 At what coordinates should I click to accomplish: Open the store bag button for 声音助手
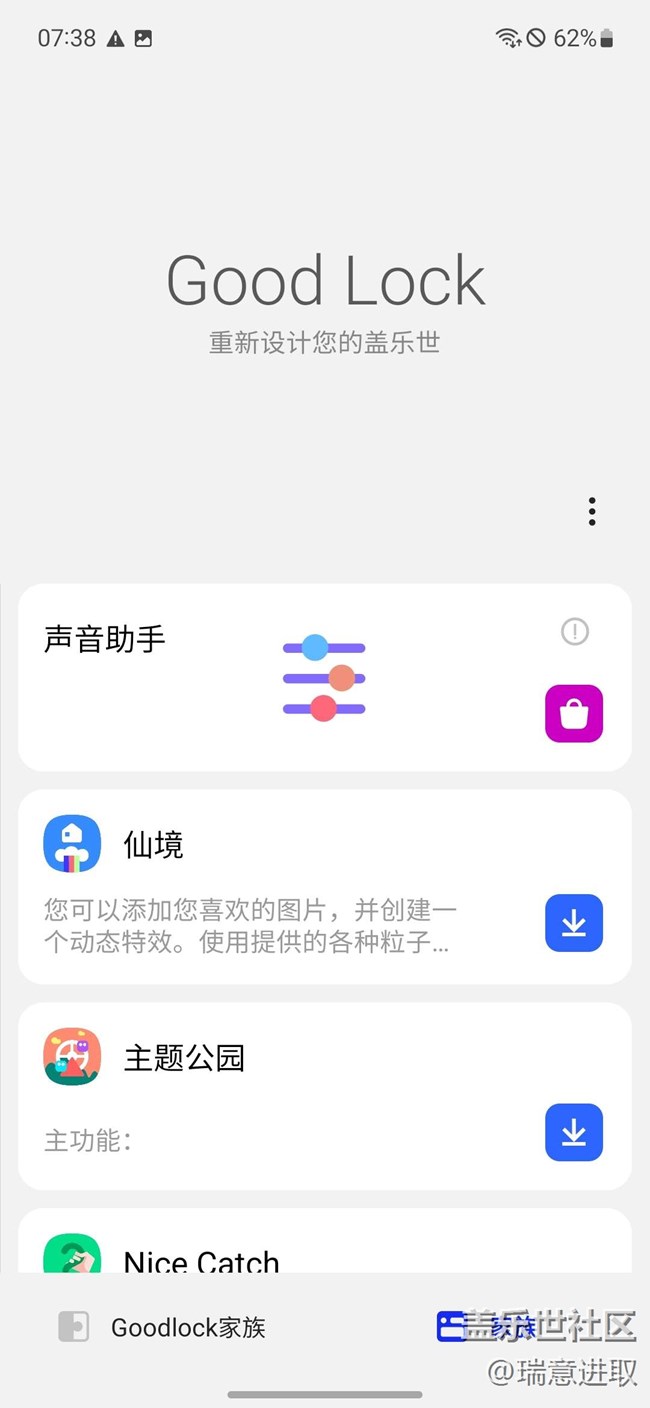(574, 713)
